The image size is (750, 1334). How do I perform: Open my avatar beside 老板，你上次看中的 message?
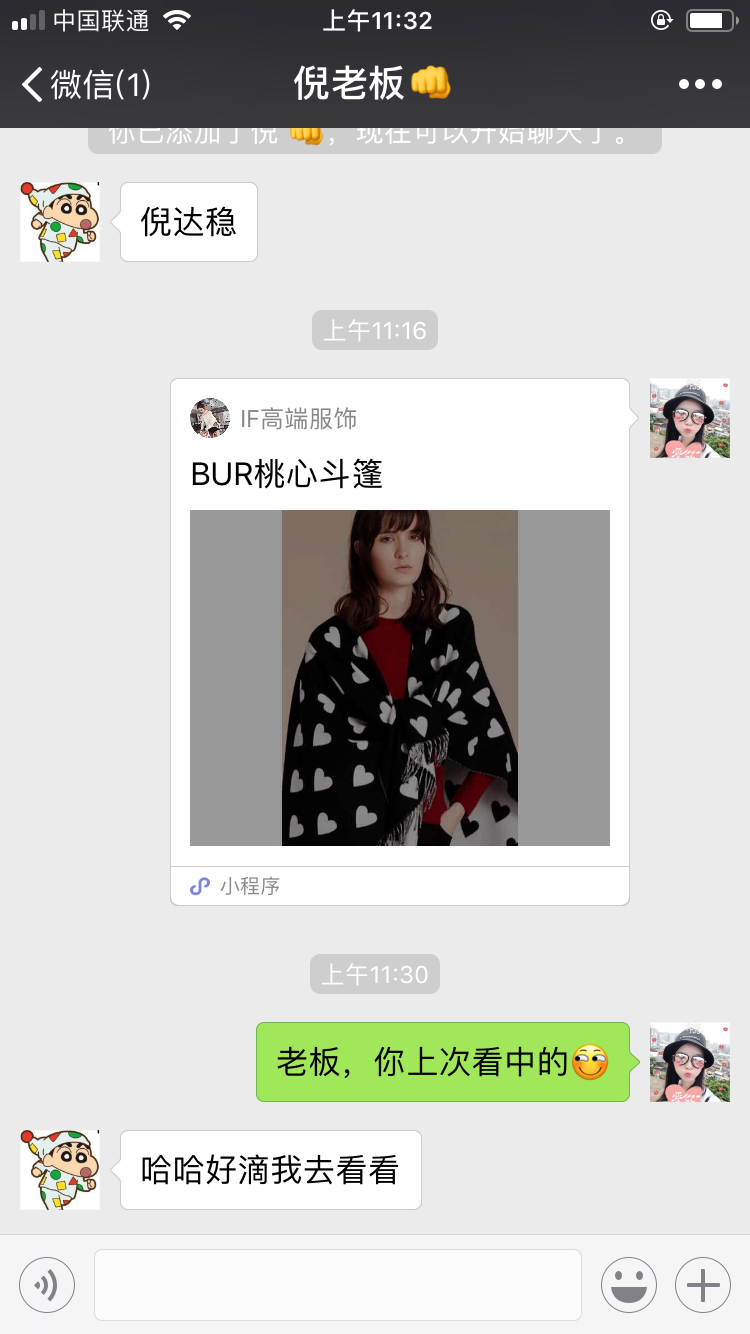pyautogui.click(x=690, y=1062)
